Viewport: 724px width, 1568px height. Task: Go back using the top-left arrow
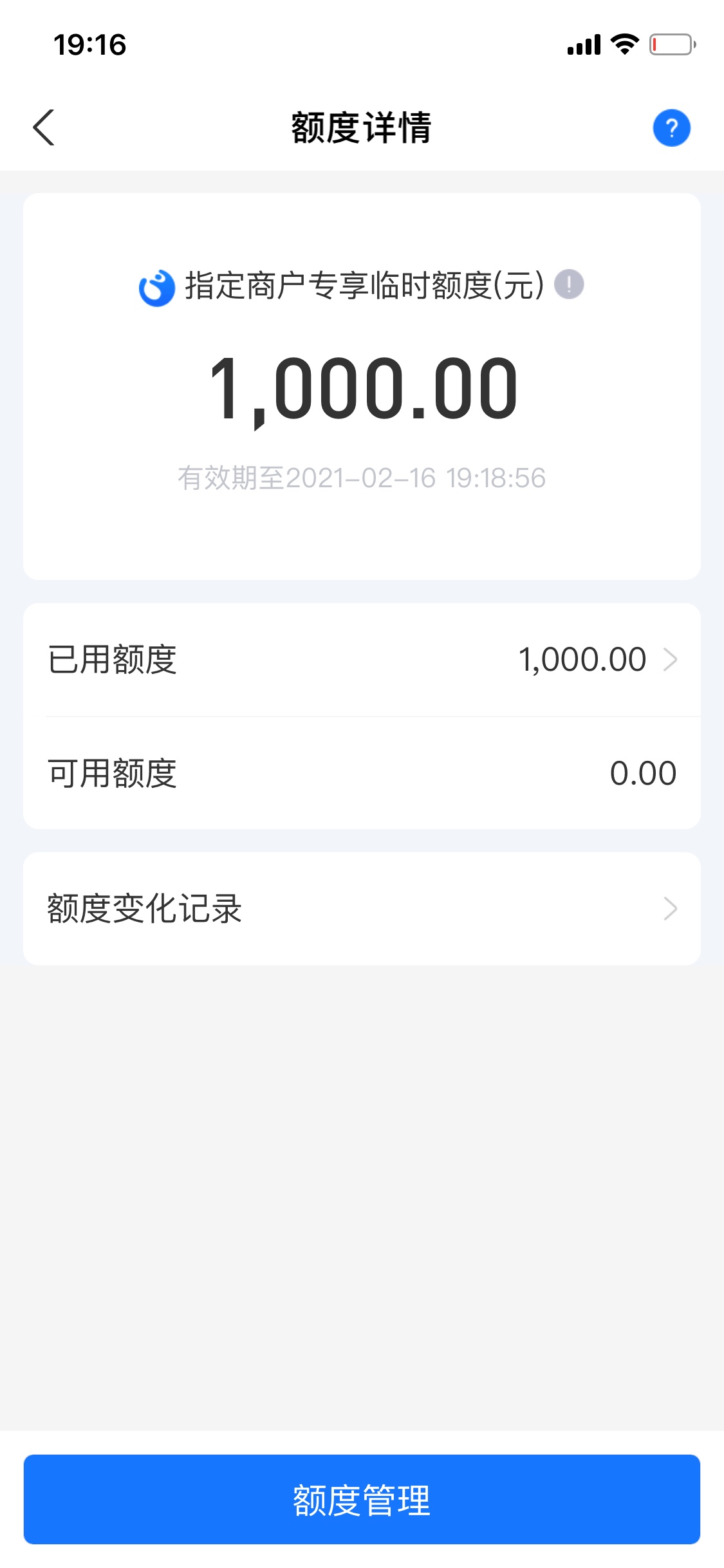44,127
